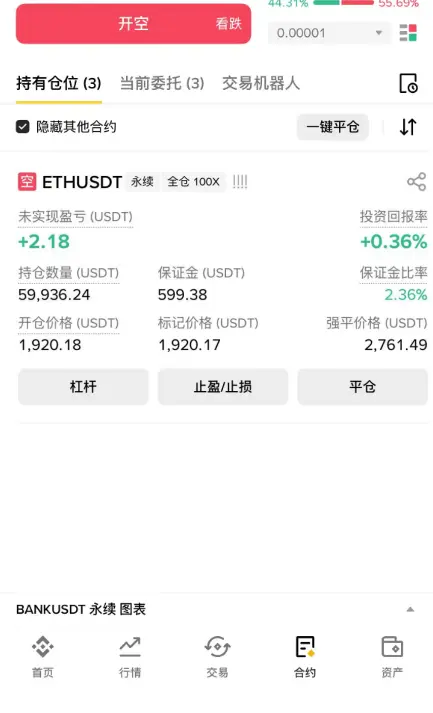
Task: Expand the BANKUSDT 永续 图表 panel
Action: (410, 609)
